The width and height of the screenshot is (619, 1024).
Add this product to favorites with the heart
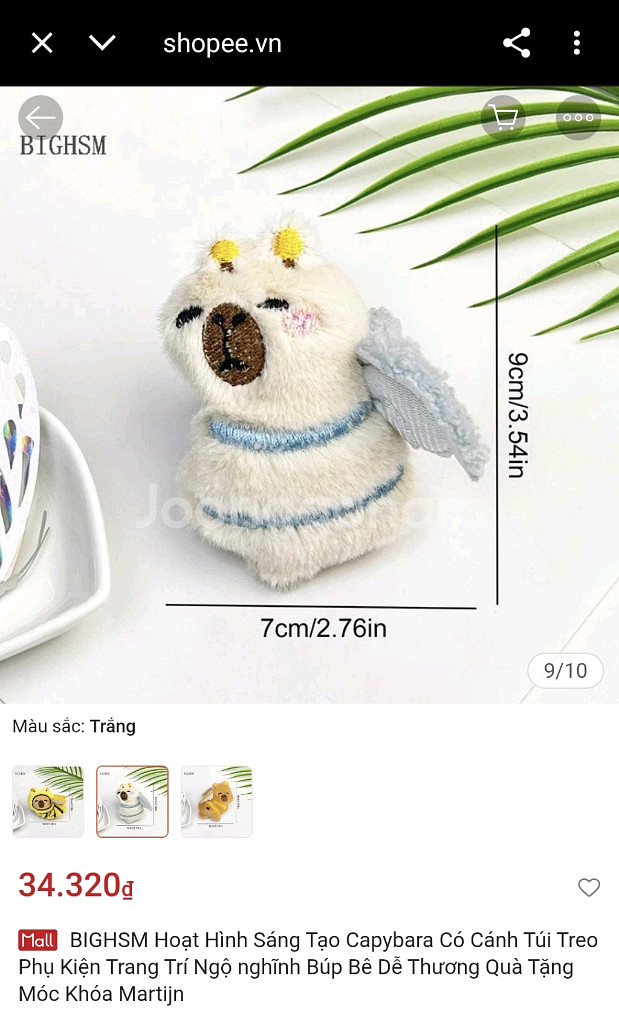(589, 887)
